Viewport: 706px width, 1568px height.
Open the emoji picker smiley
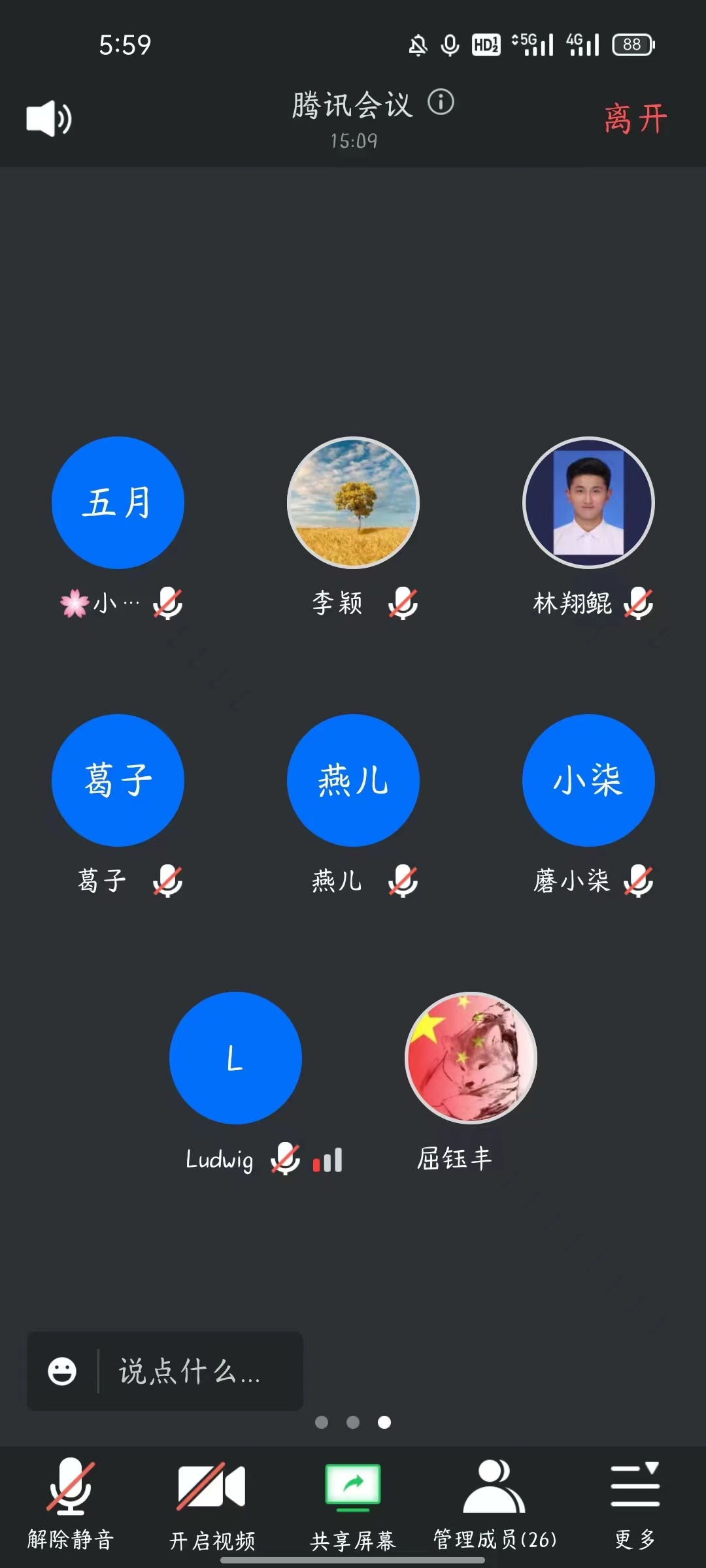62,1371
